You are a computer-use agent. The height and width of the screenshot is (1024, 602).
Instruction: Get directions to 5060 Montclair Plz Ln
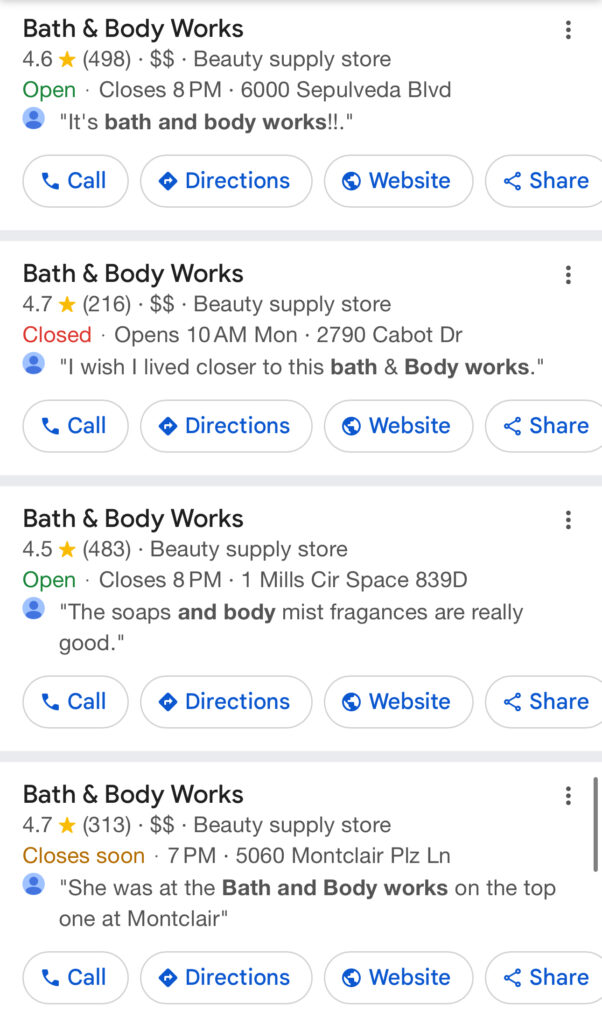226,978
